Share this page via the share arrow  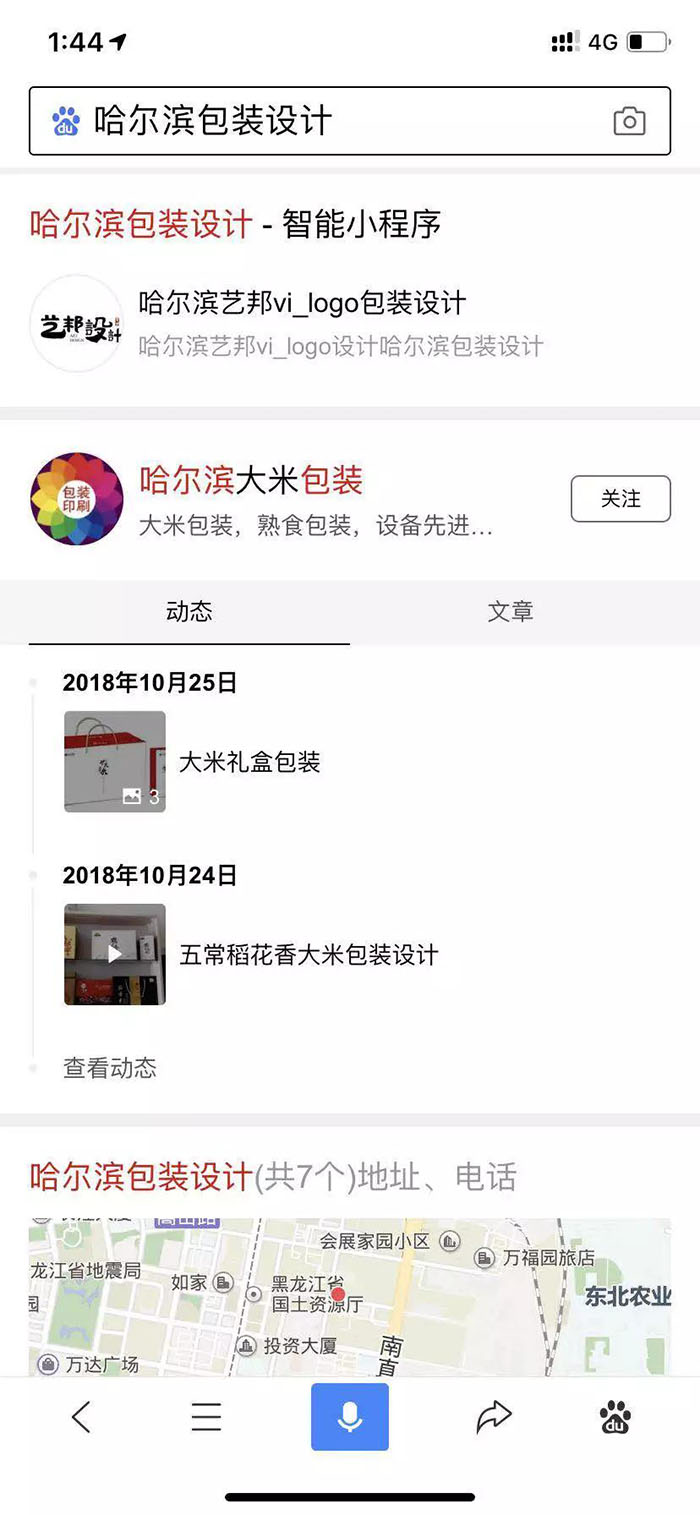click(x=493, y=1416)
